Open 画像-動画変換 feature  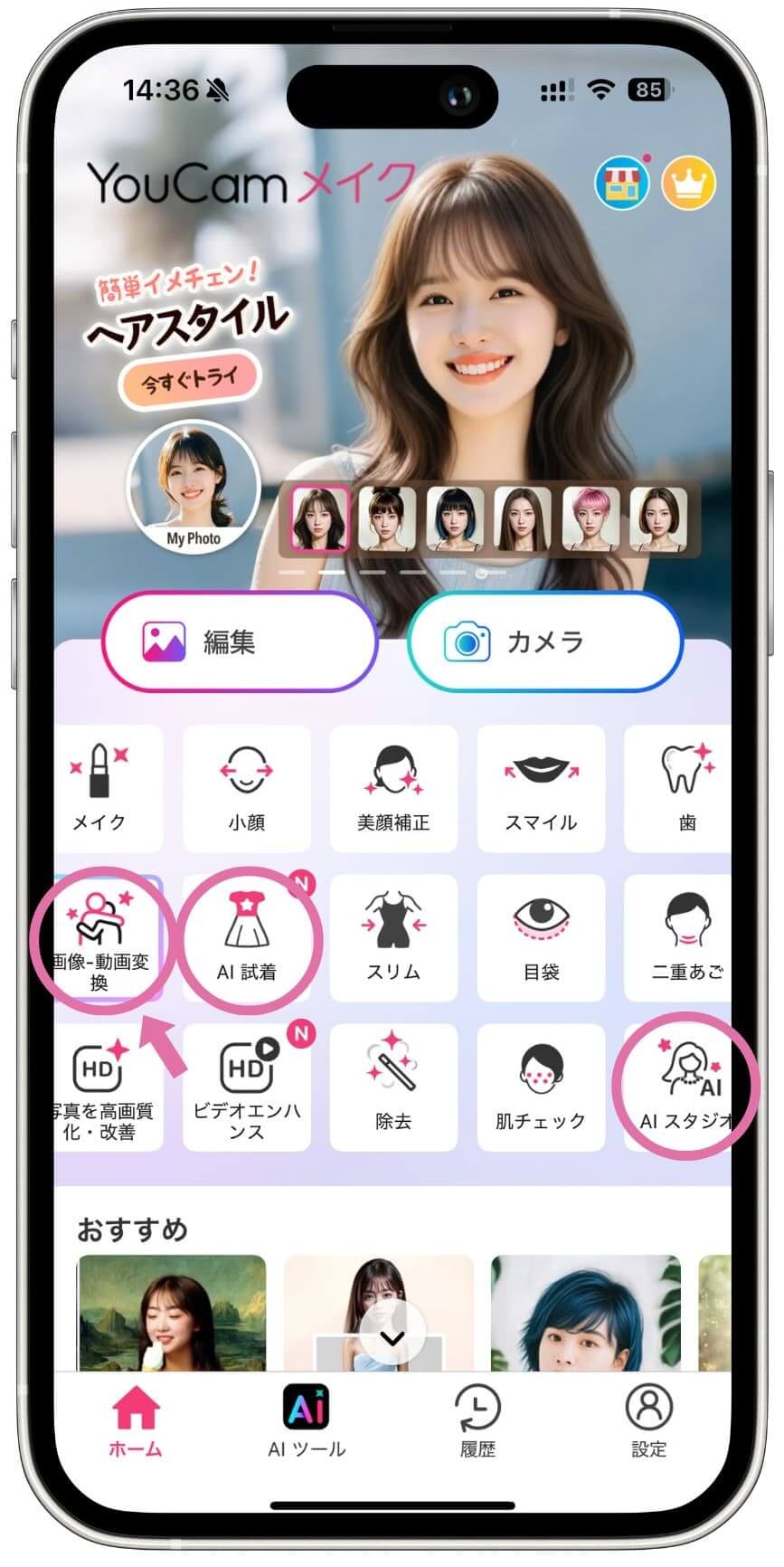[x=101, y=937]
